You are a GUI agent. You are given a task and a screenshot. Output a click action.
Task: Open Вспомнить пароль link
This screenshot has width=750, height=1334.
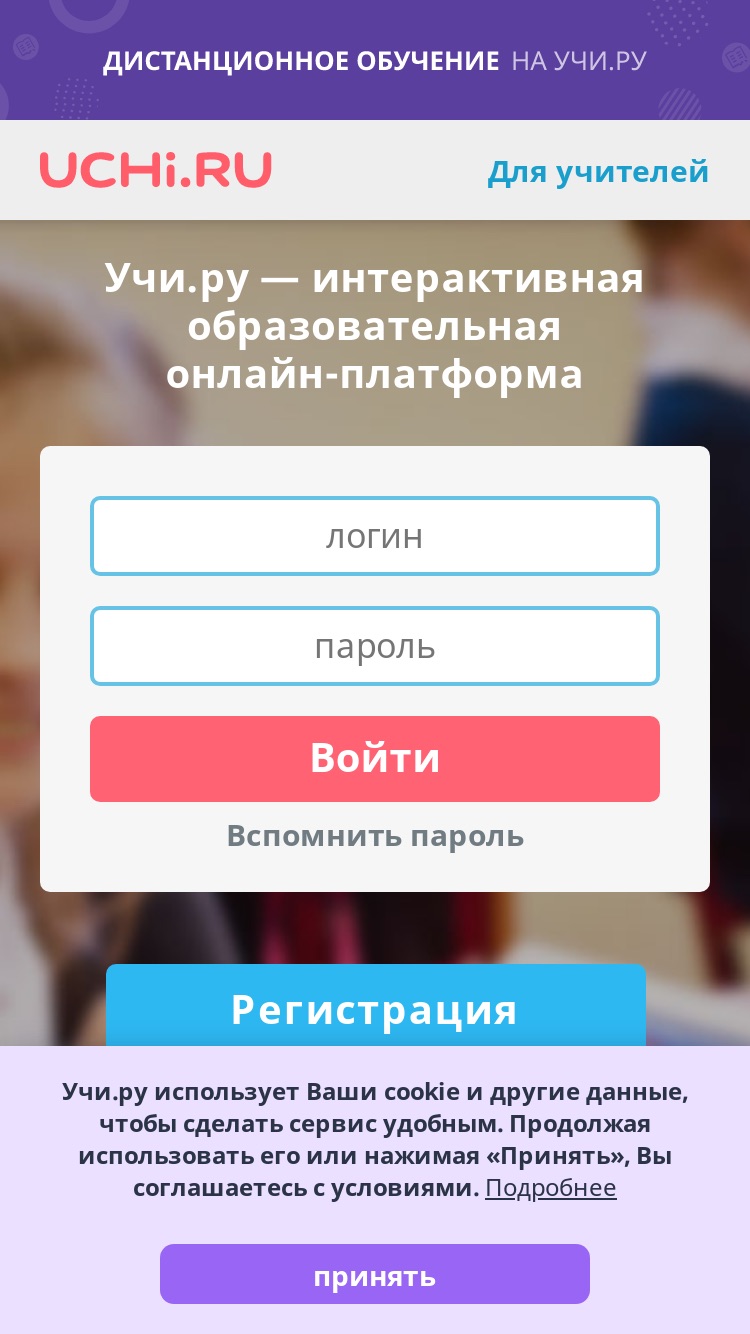point(375,836)
